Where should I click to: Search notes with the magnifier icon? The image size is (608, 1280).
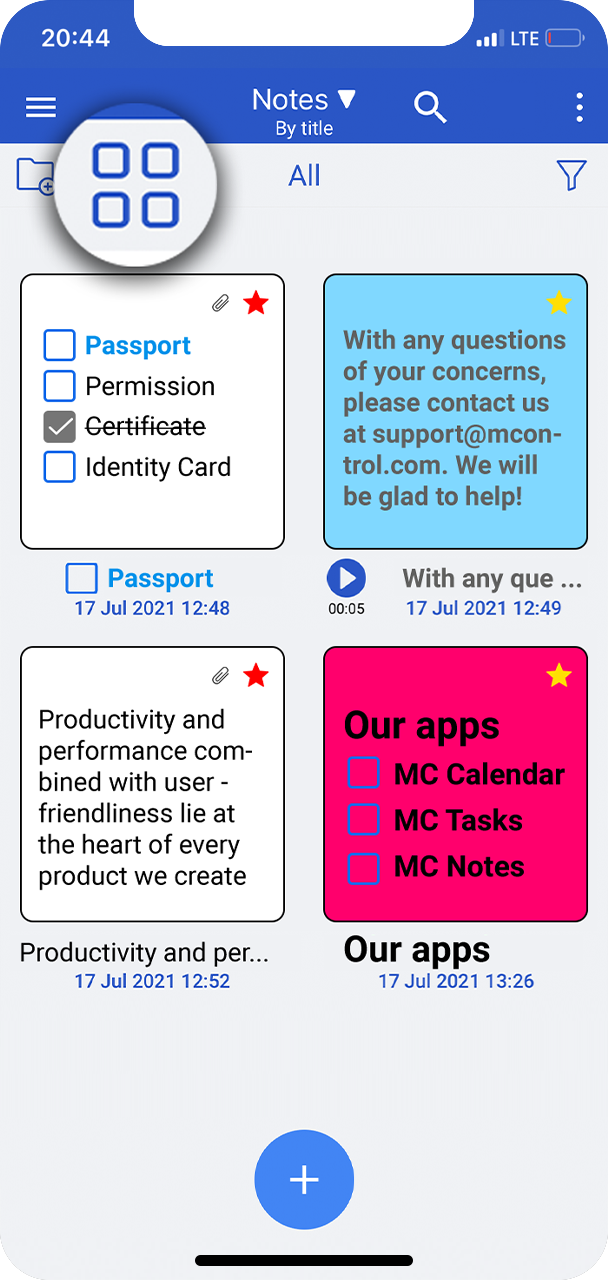click(430, 107)
